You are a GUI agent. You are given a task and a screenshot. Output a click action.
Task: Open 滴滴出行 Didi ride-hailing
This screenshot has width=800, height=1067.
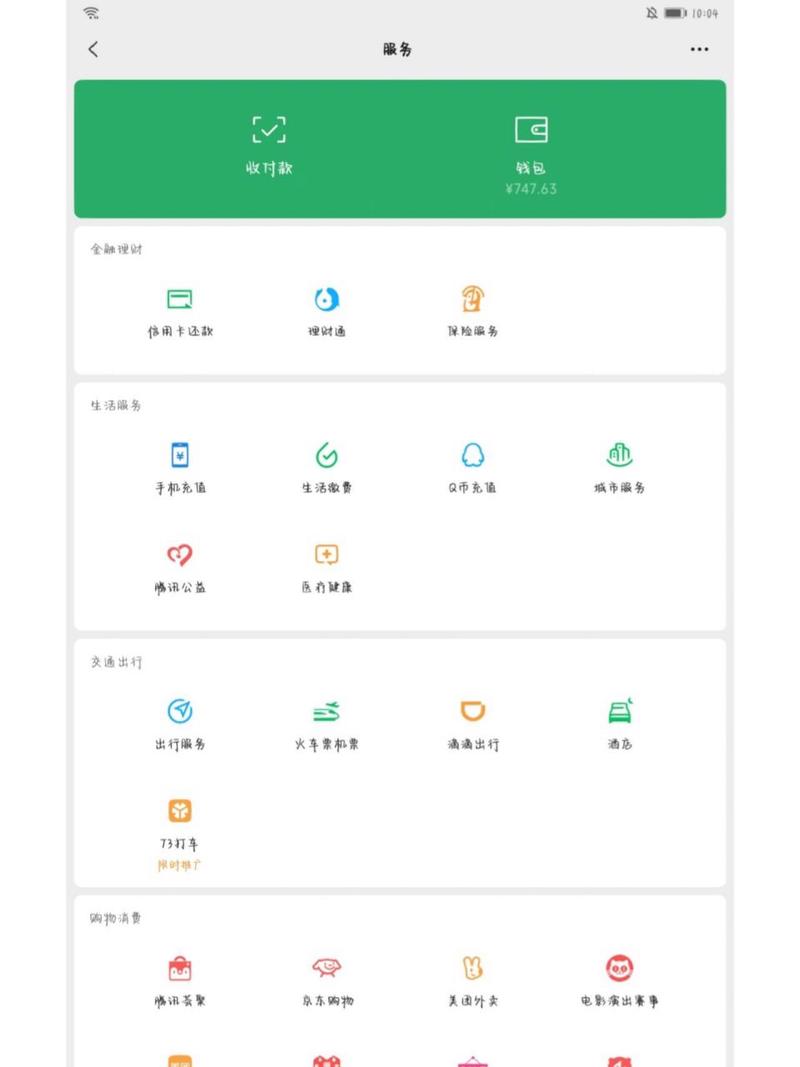click(470, 722)
